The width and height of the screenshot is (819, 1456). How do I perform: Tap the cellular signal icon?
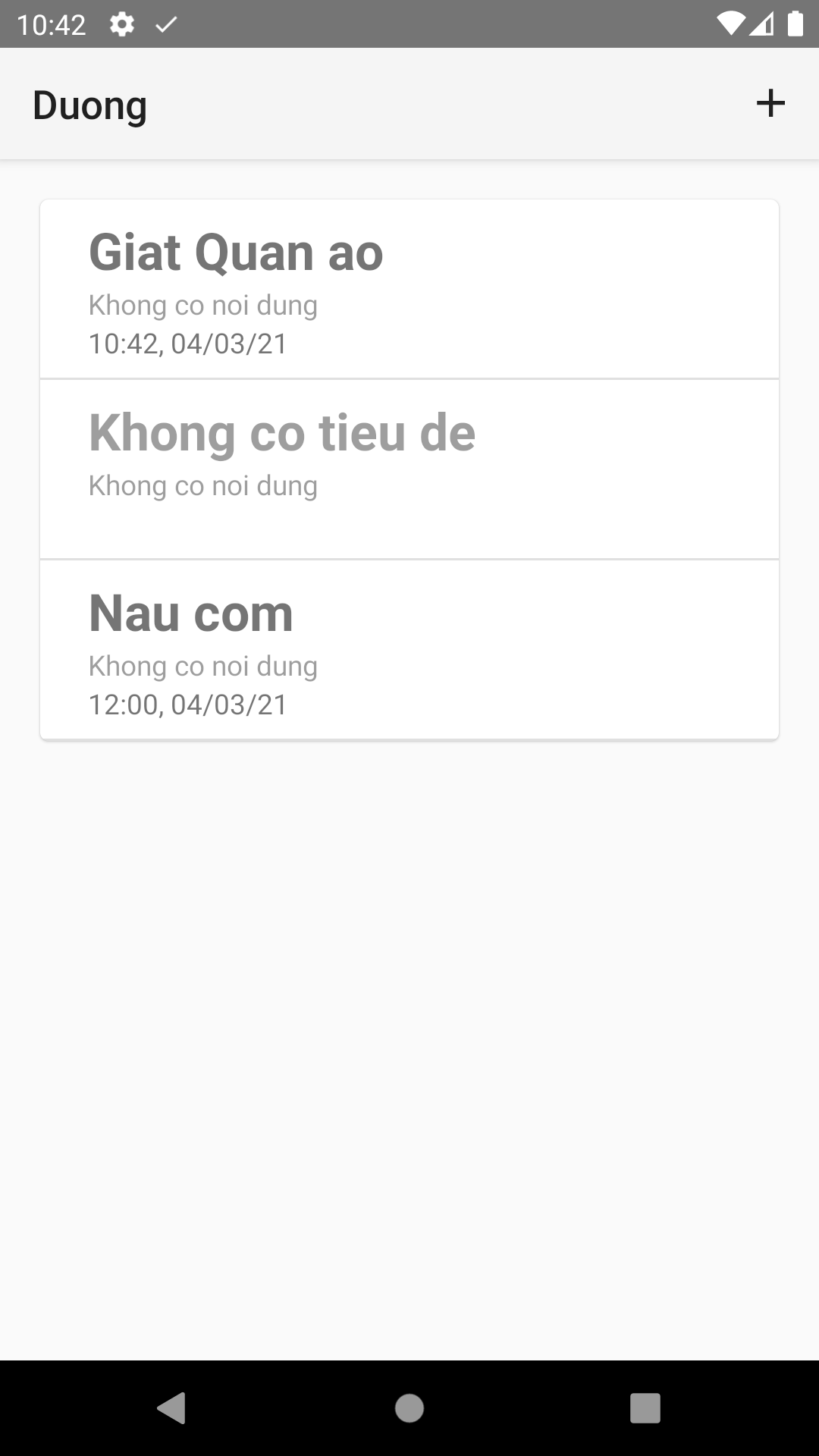pos(762,24)
